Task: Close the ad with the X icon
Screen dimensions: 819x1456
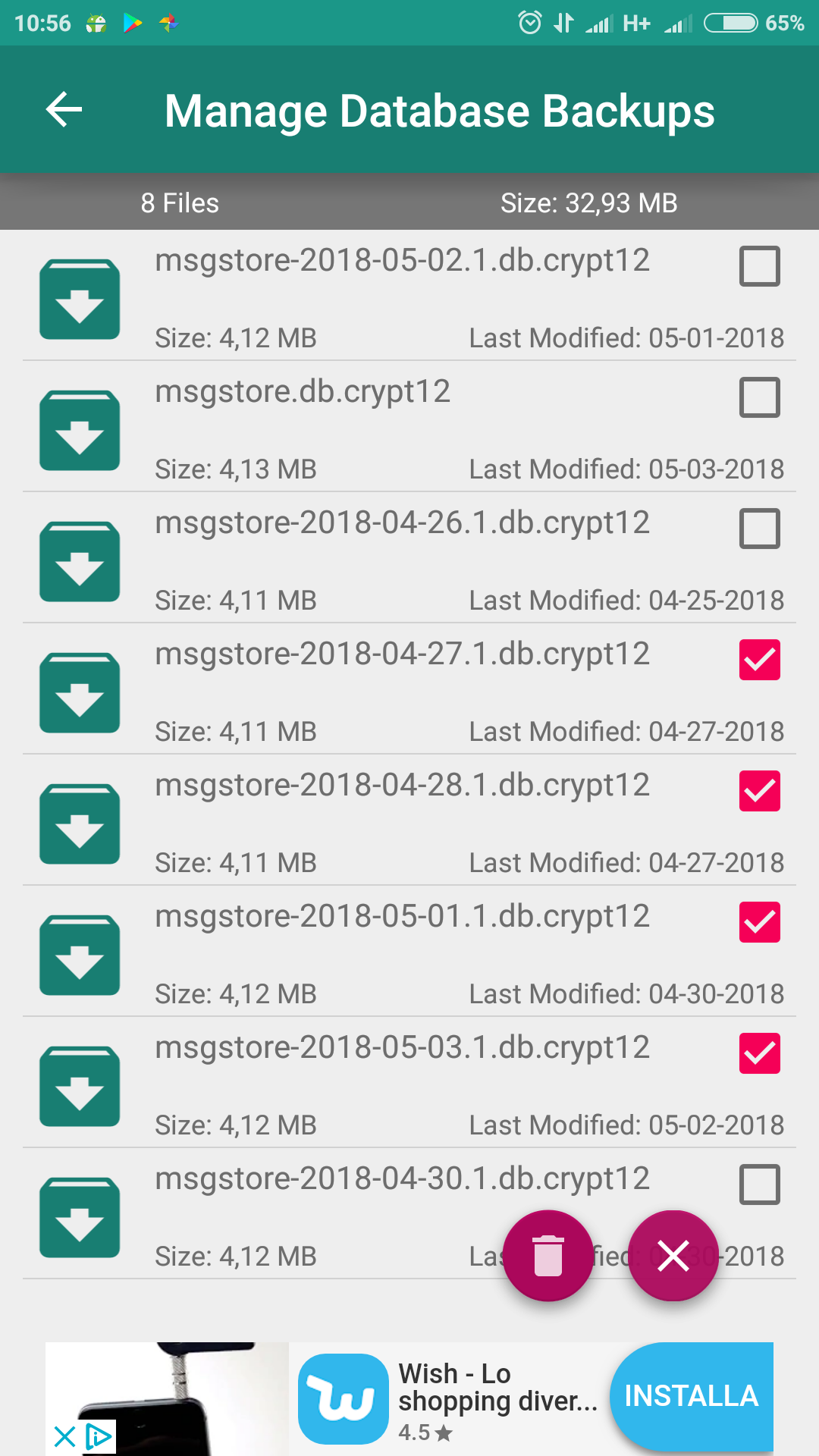Action: [x=65, y=1436]
